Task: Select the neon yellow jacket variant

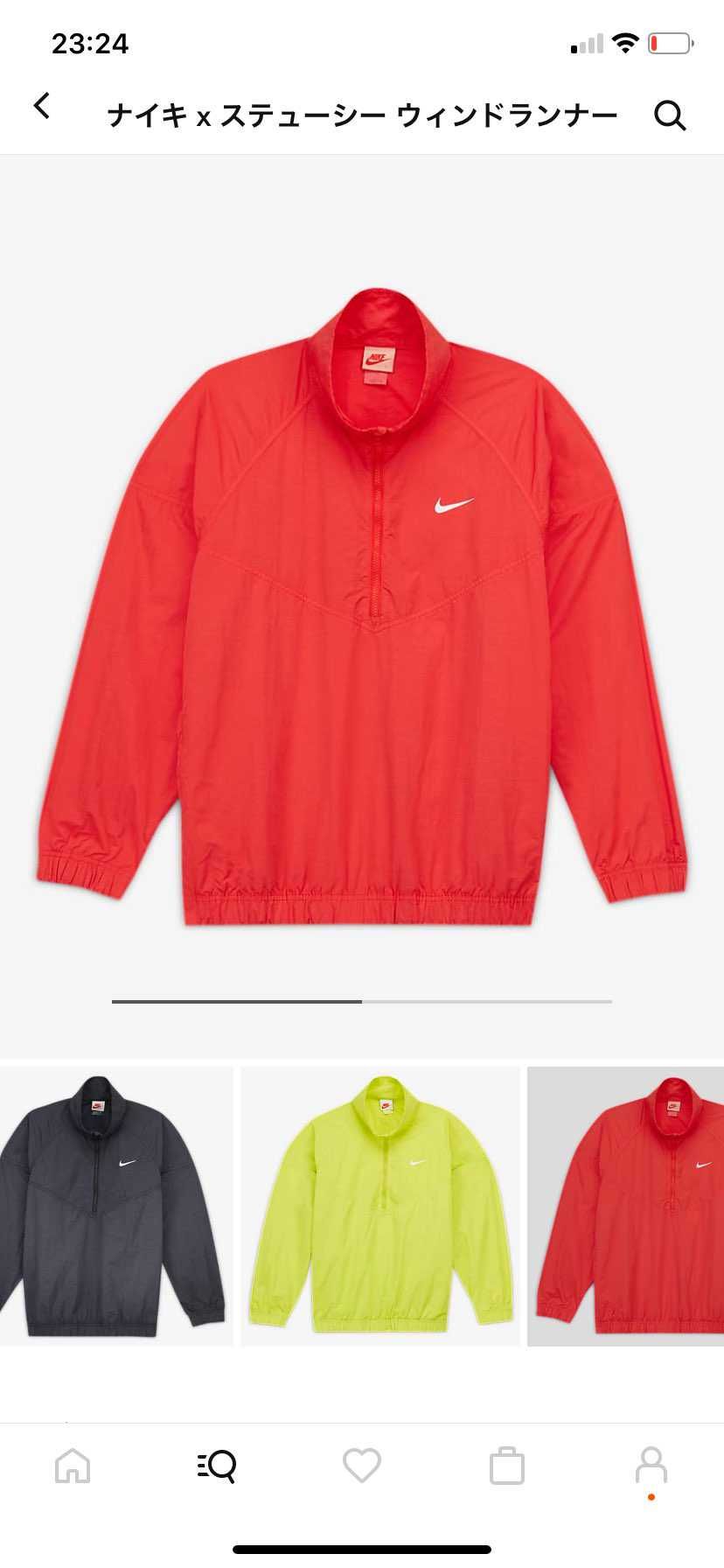Action: [x=379, y=1206]
